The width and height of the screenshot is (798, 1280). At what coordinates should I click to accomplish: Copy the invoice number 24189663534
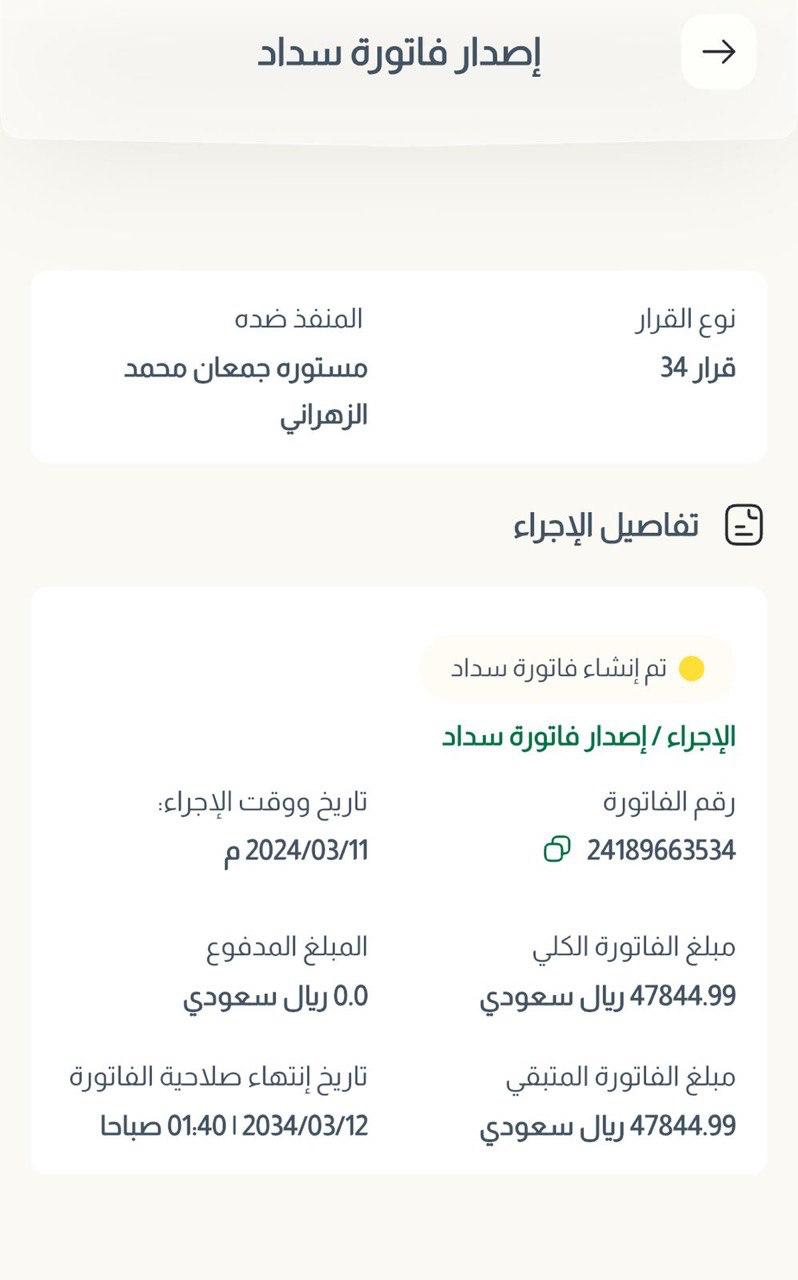557,850
